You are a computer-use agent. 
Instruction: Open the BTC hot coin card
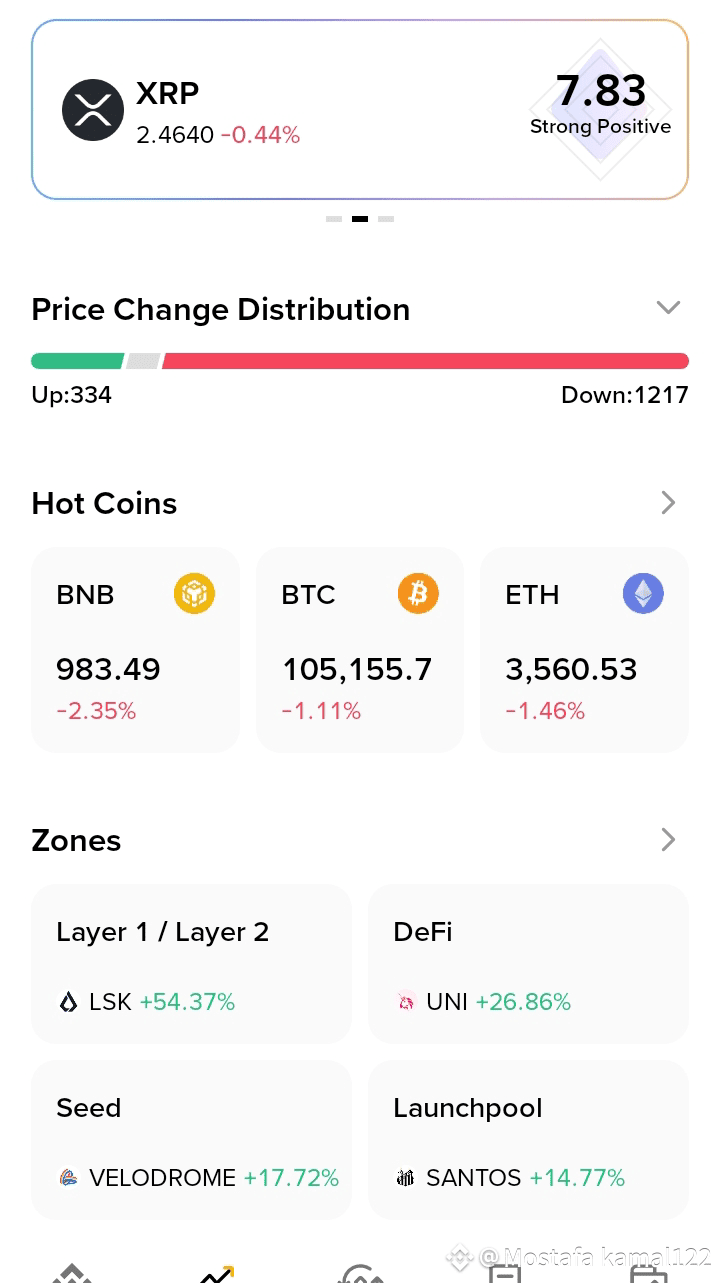360,649
